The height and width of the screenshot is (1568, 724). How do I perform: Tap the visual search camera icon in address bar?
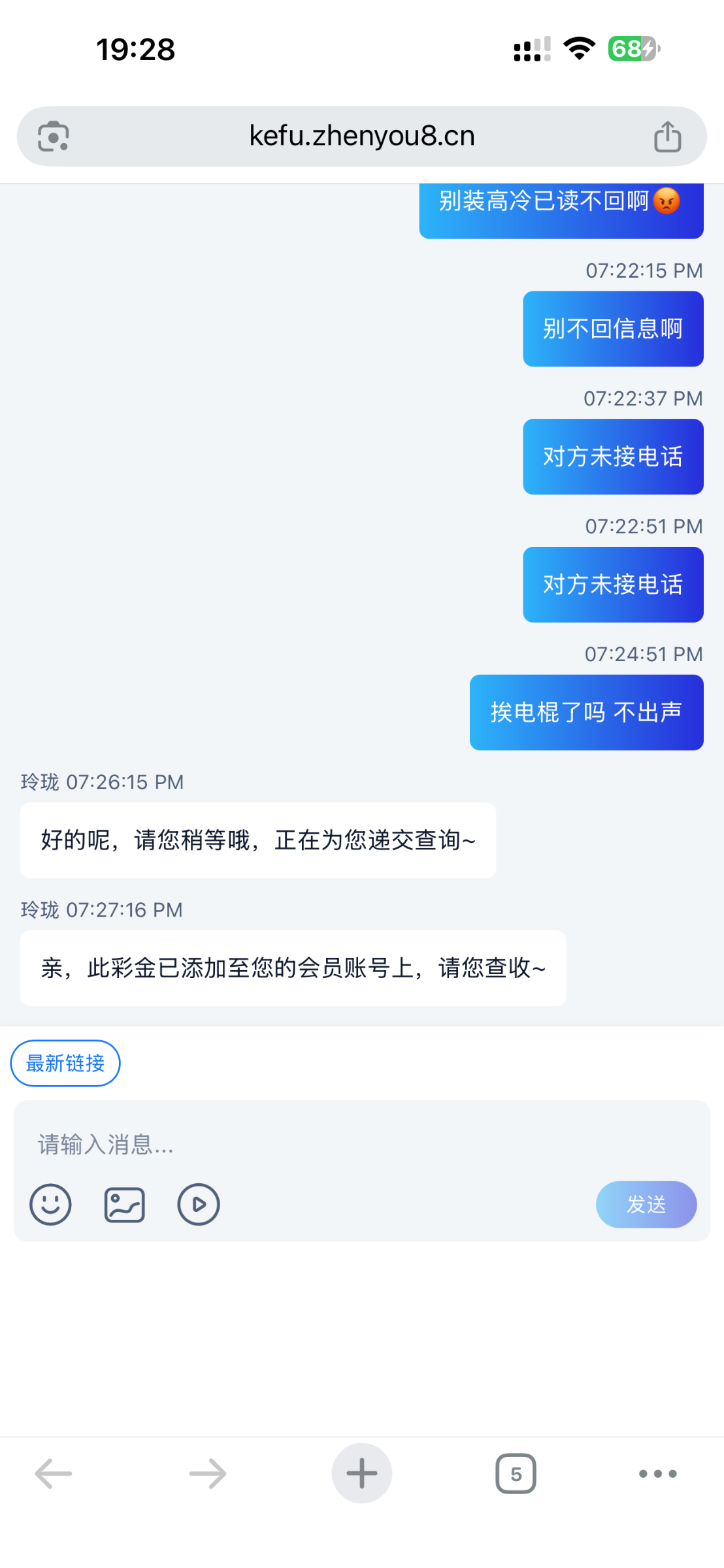coord(52,136)
